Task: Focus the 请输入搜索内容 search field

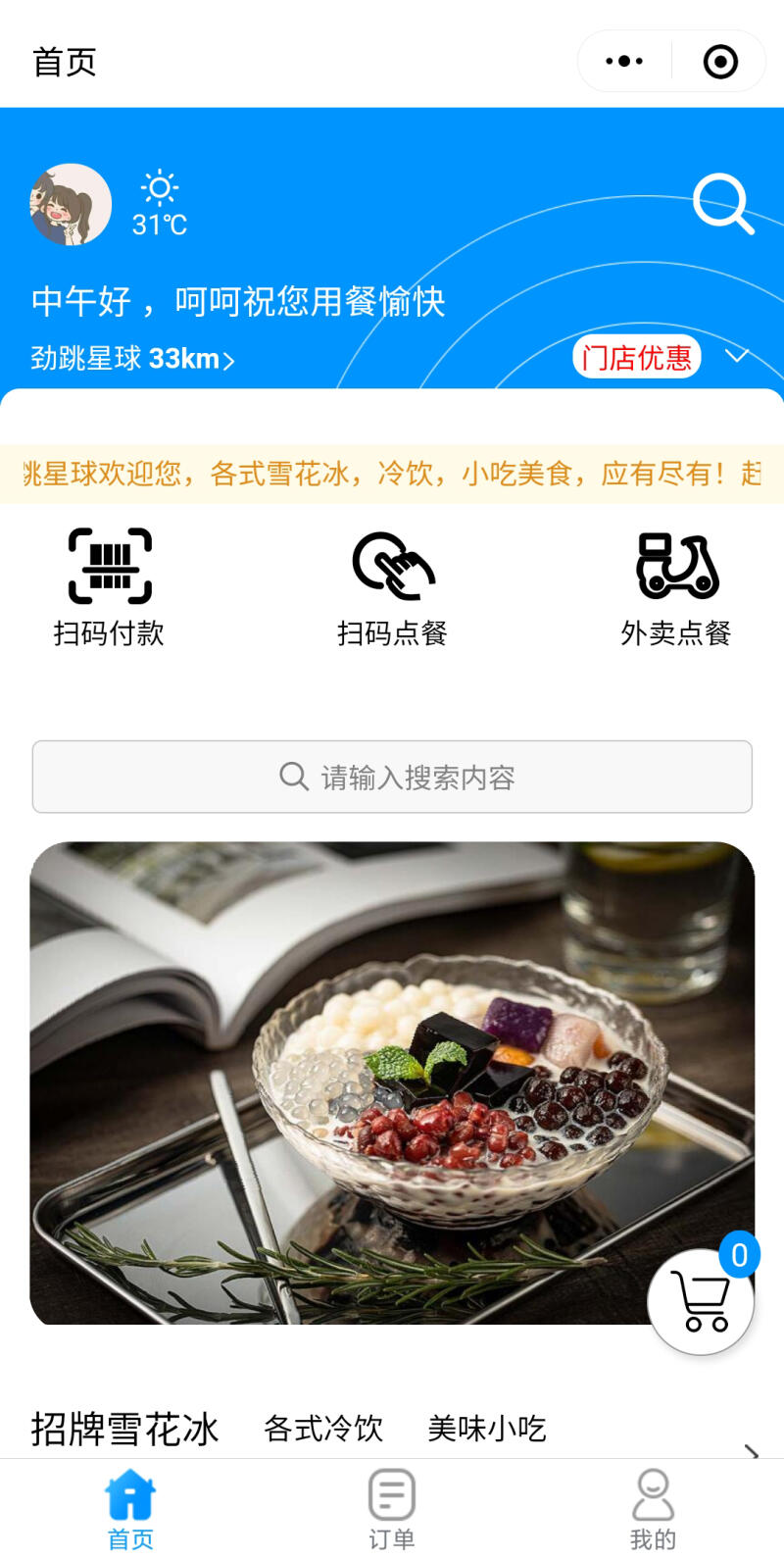Action: [x=392, y=777]
